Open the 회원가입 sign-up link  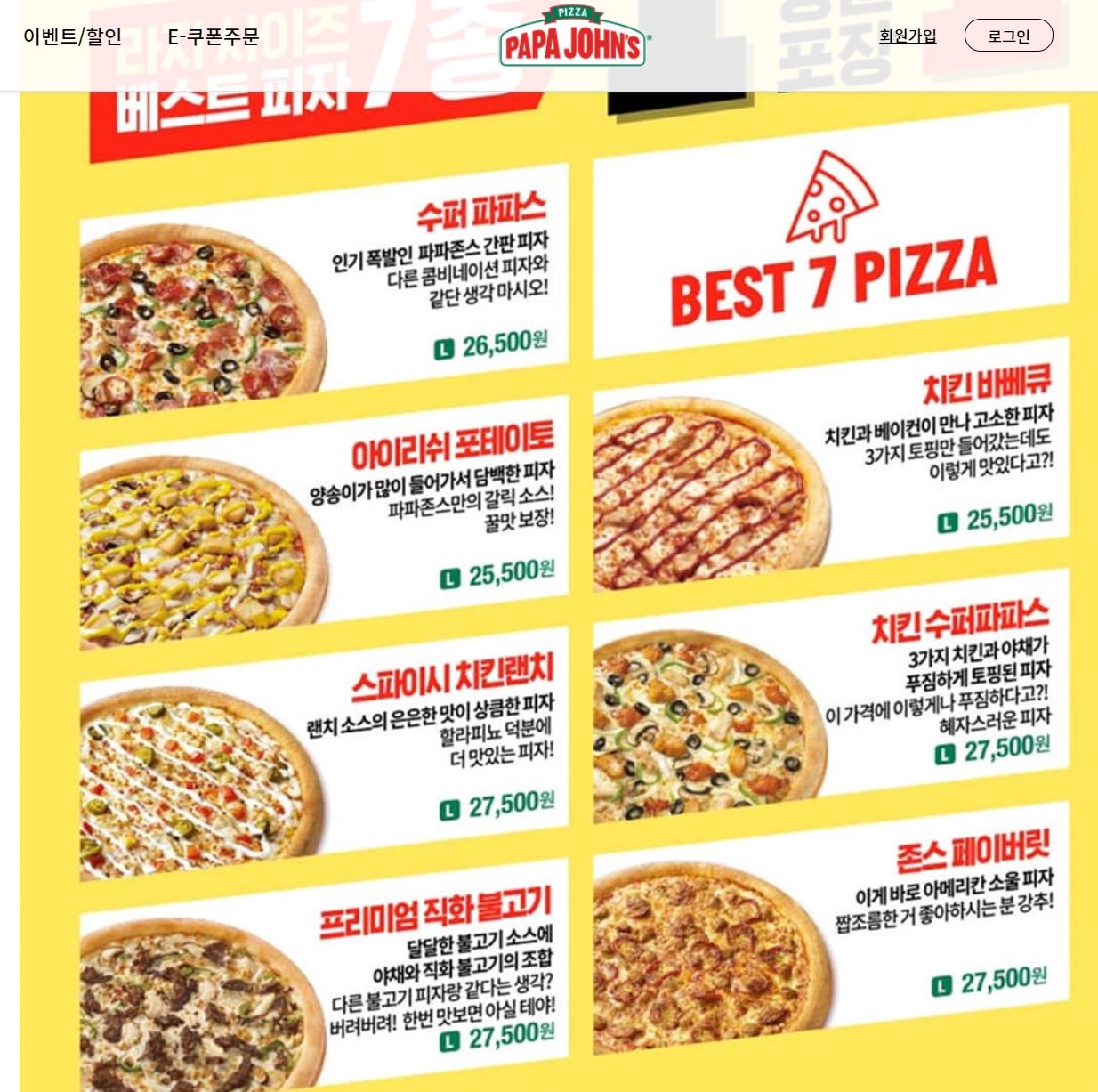908,36
